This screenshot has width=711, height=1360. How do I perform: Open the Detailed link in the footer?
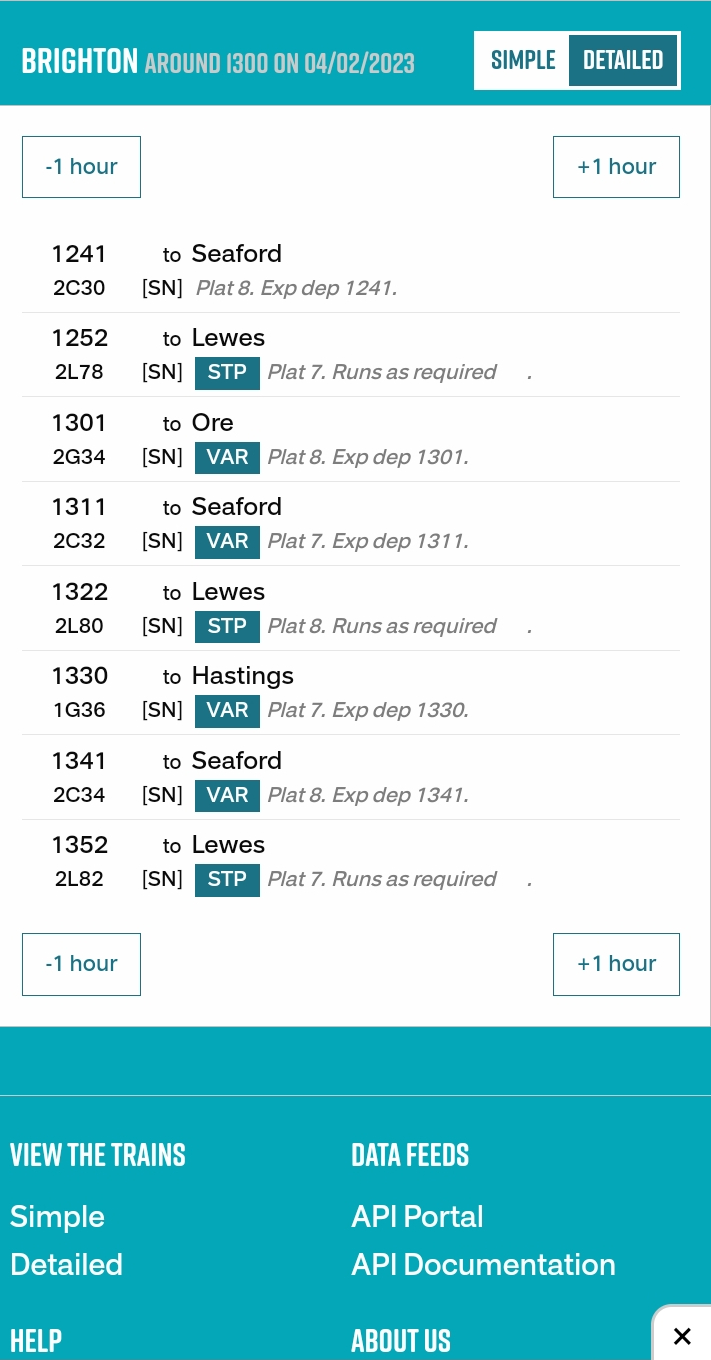[x=66, y=1265]
